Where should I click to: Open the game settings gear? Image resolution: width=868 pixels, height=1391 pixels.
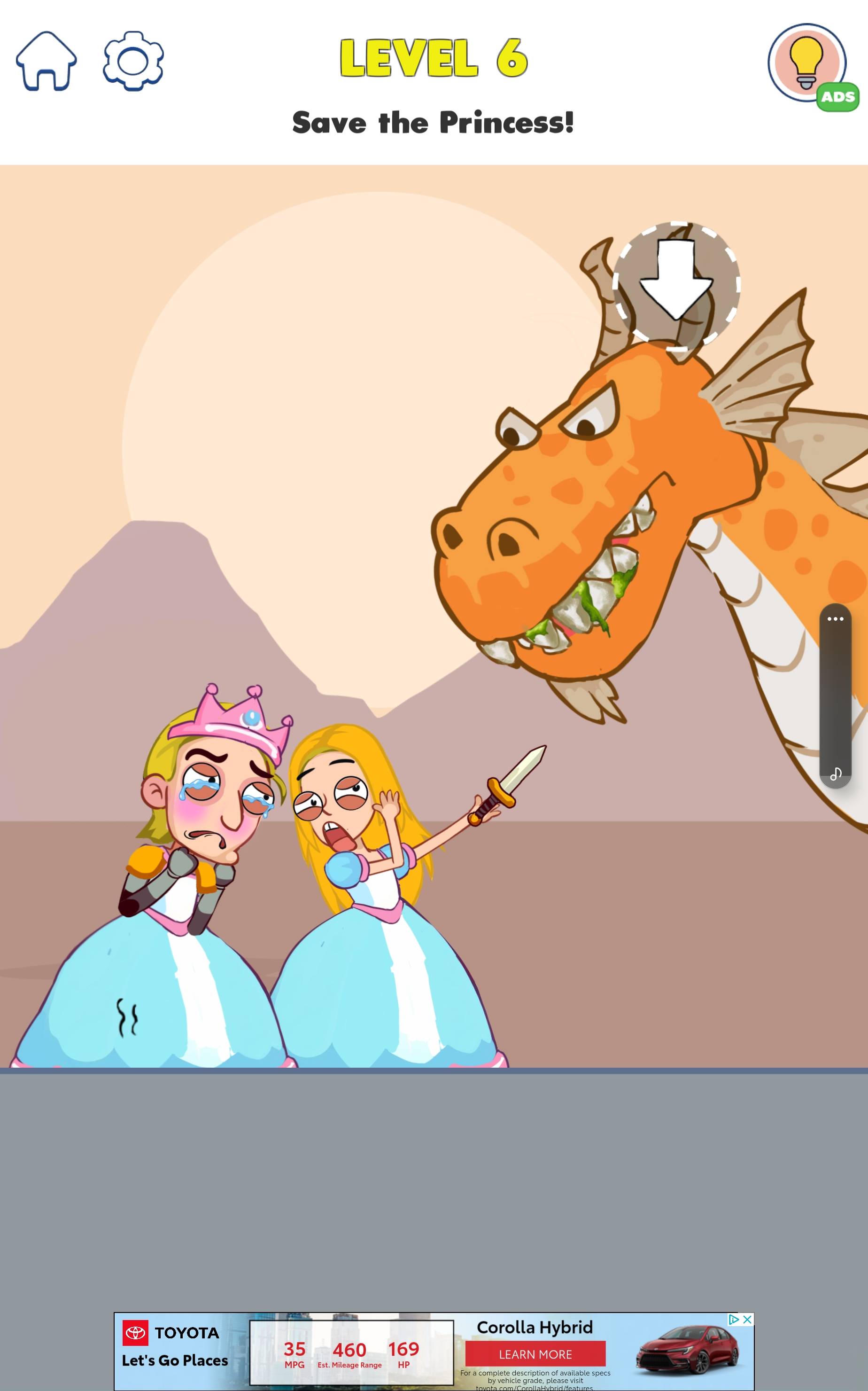(133, 61)
